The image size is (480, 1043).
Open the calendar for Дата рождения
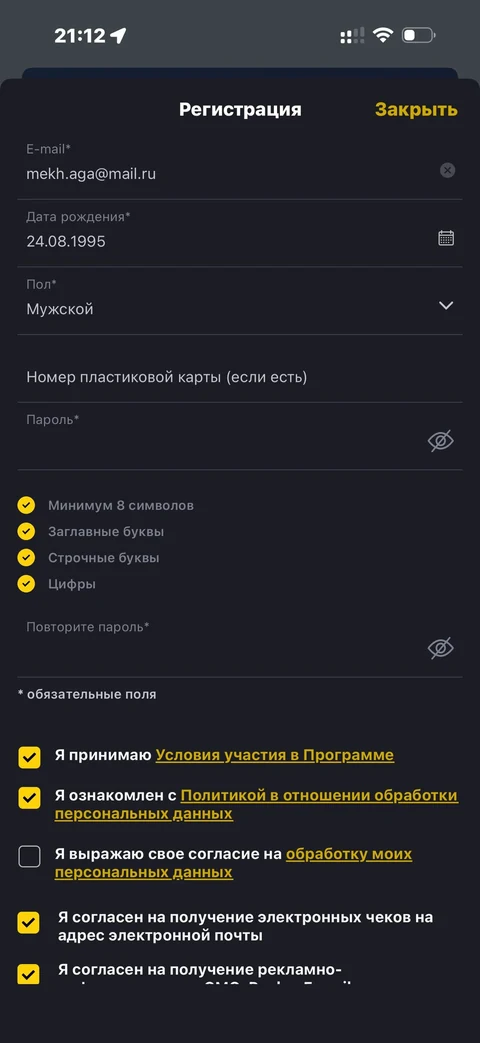click(446, 238)
